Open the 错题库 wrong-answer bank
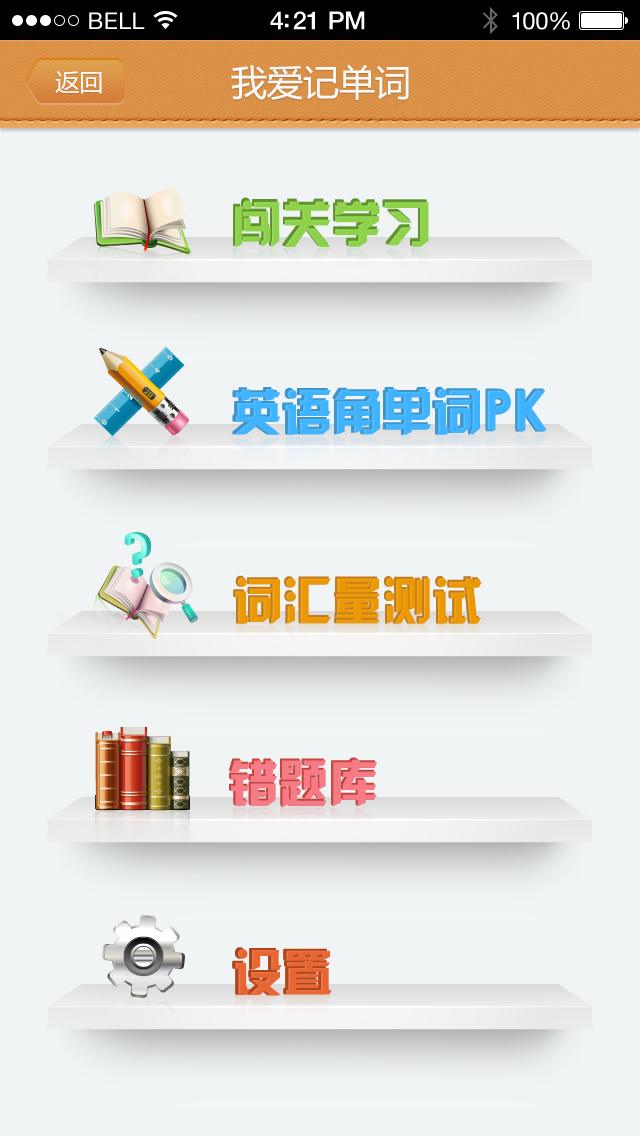Viewport: 640px width, 1136px height. coord(302,782)
